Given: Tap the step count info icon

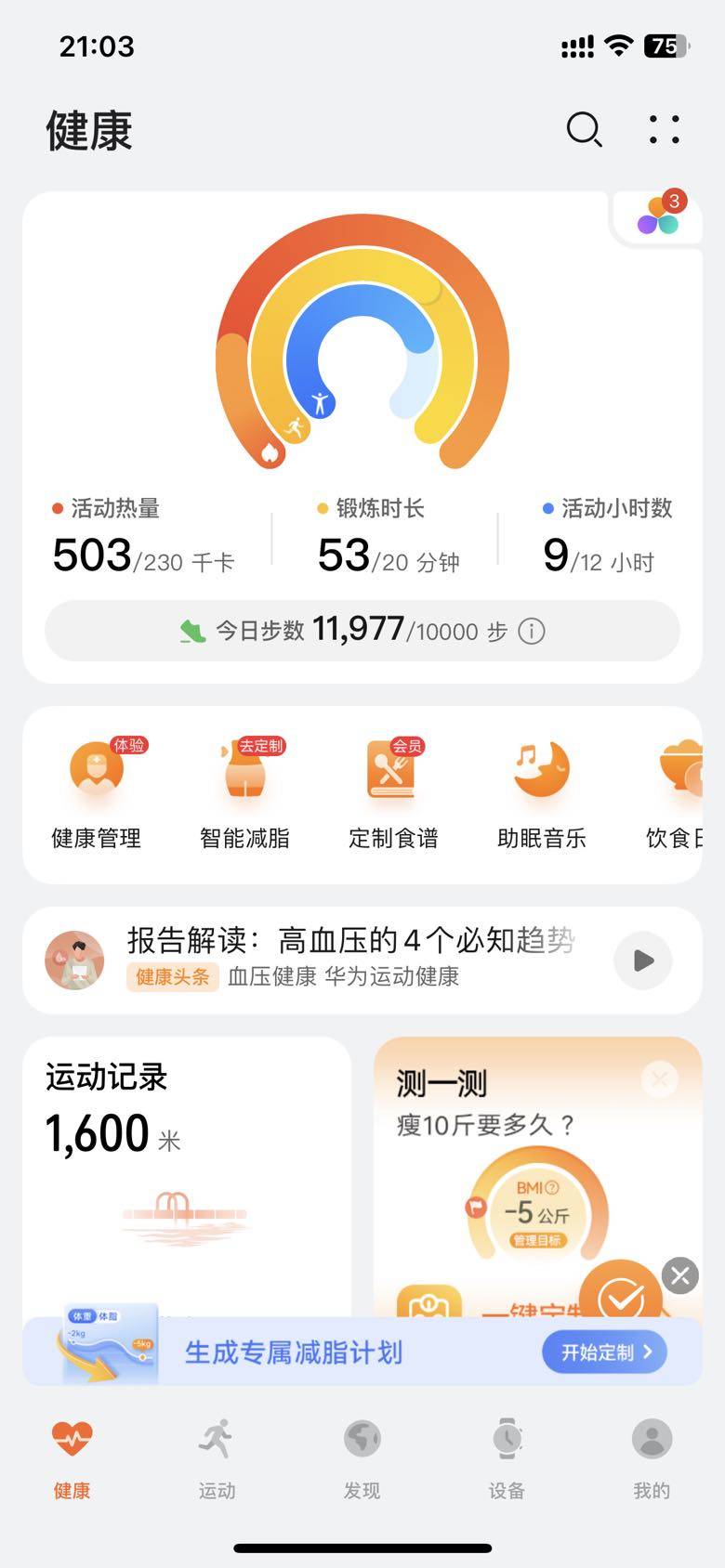Looking at the screenshot, I should point(531,632).
